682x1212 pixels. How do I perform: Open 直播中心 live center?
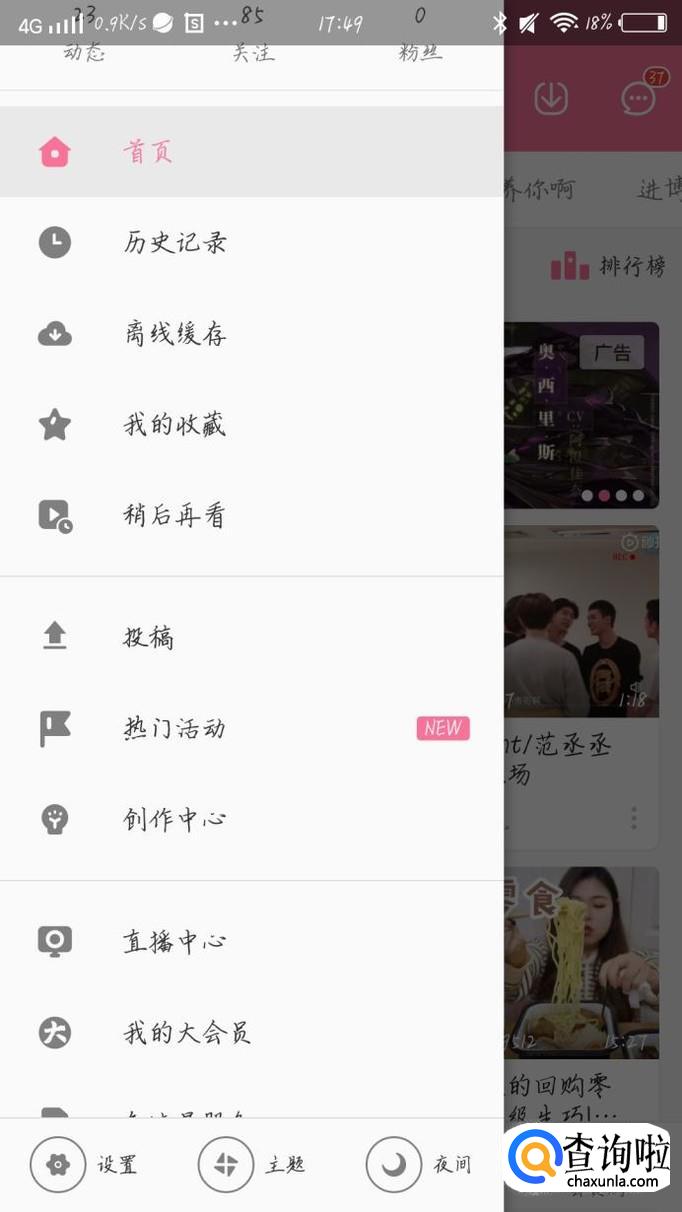(x=175, y=942)
